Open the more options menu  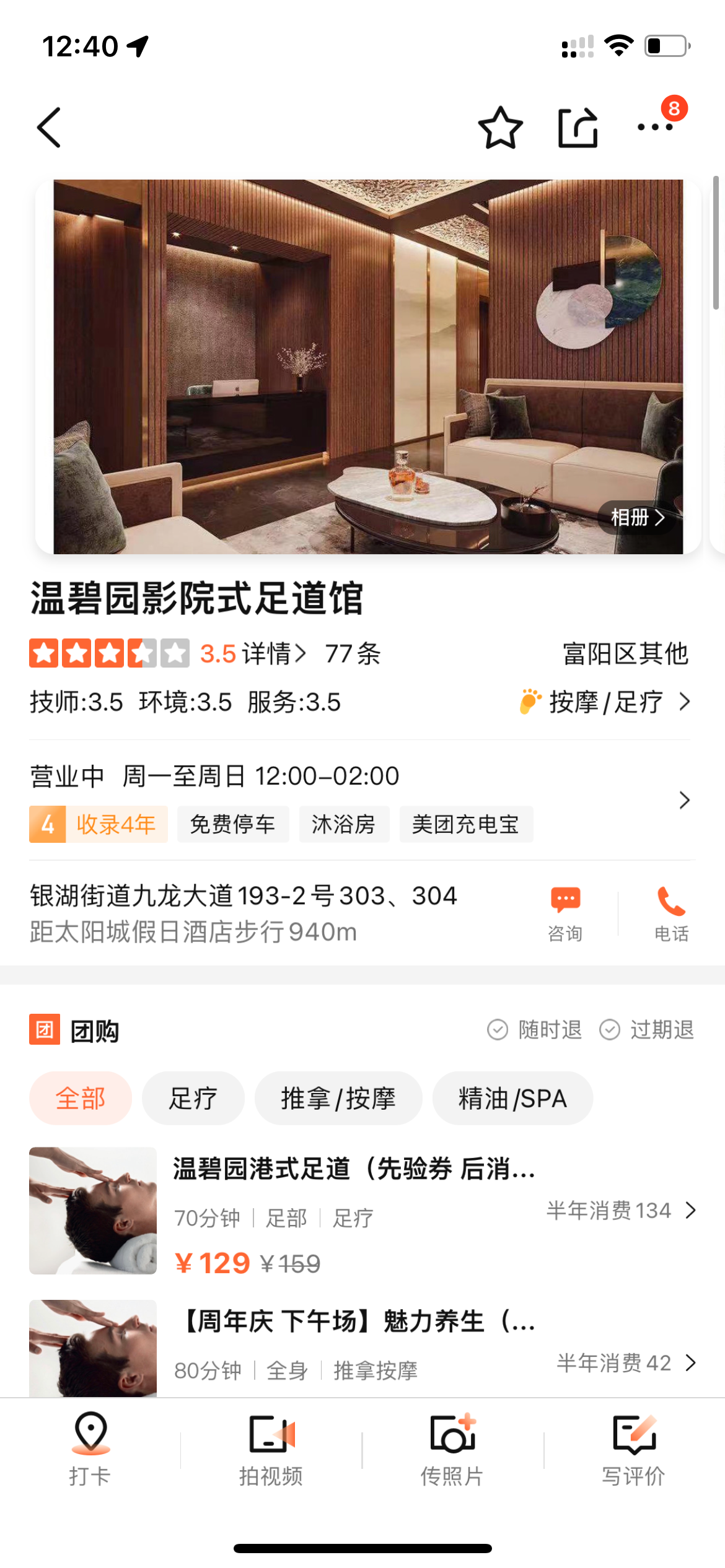[x=655, y=128]
